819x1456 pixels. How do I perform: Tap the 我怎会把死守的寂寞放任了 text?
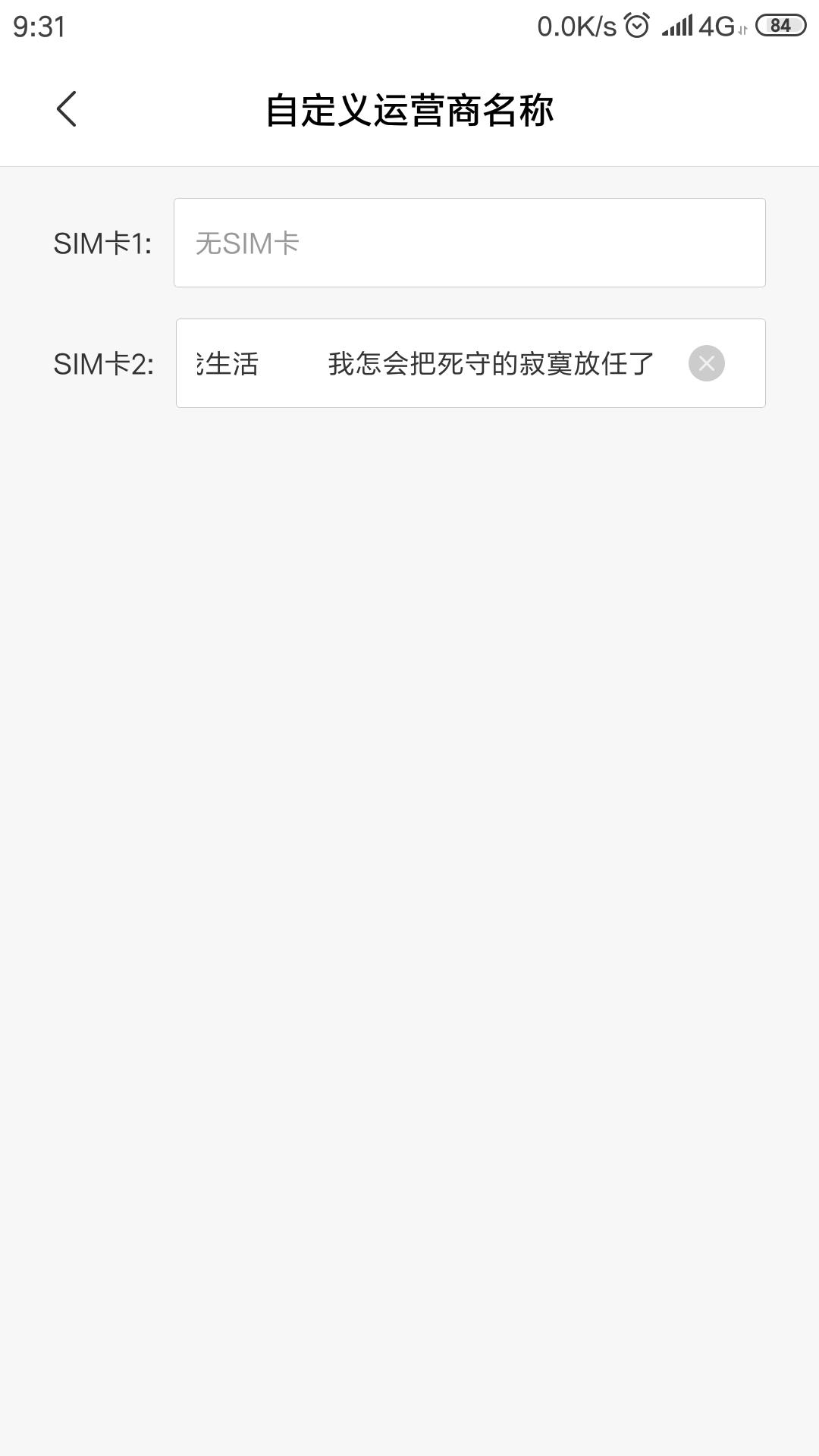(489, 363)
